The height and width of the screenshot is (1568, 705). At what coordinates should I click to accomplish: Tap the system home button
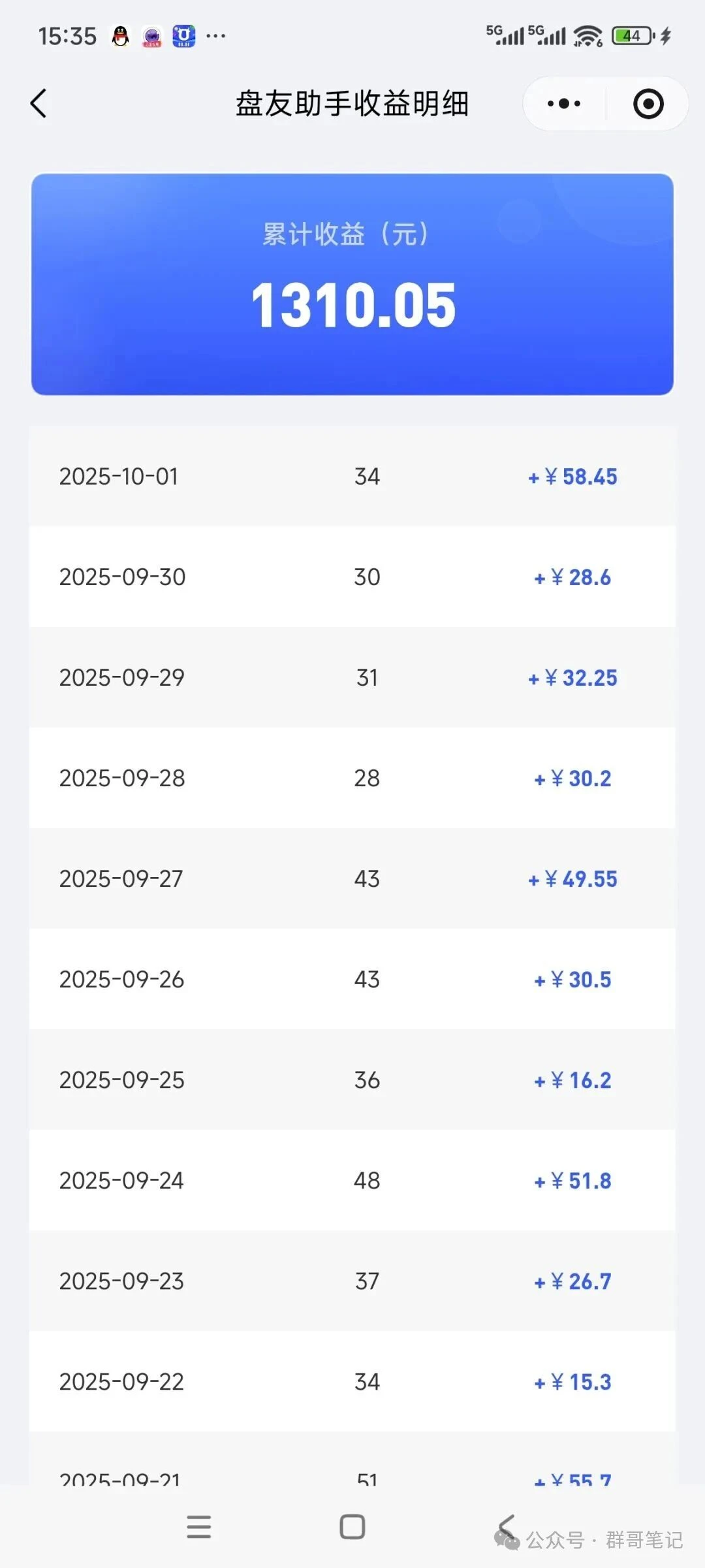352,1527
